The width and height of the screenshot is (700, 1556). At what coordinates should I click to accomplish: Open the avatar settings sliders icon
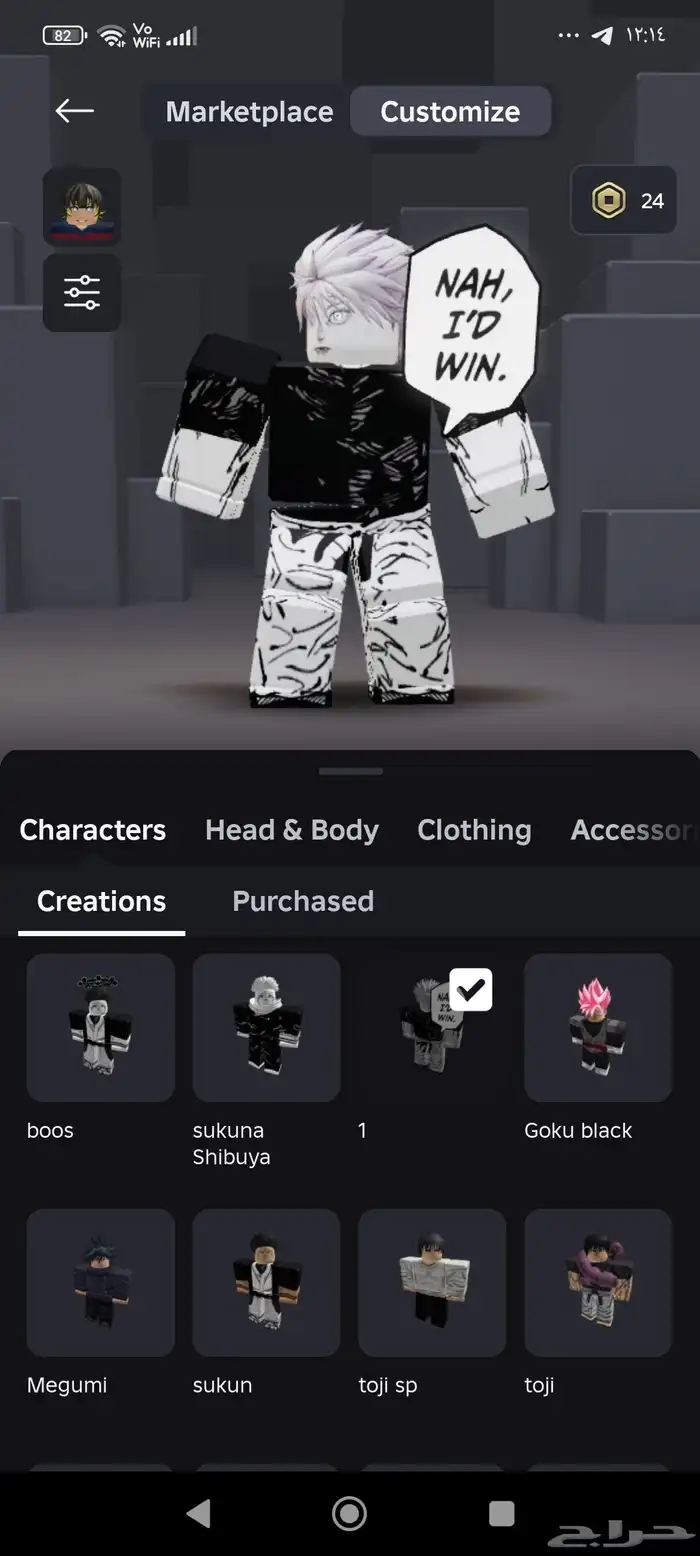pos(82,292)
